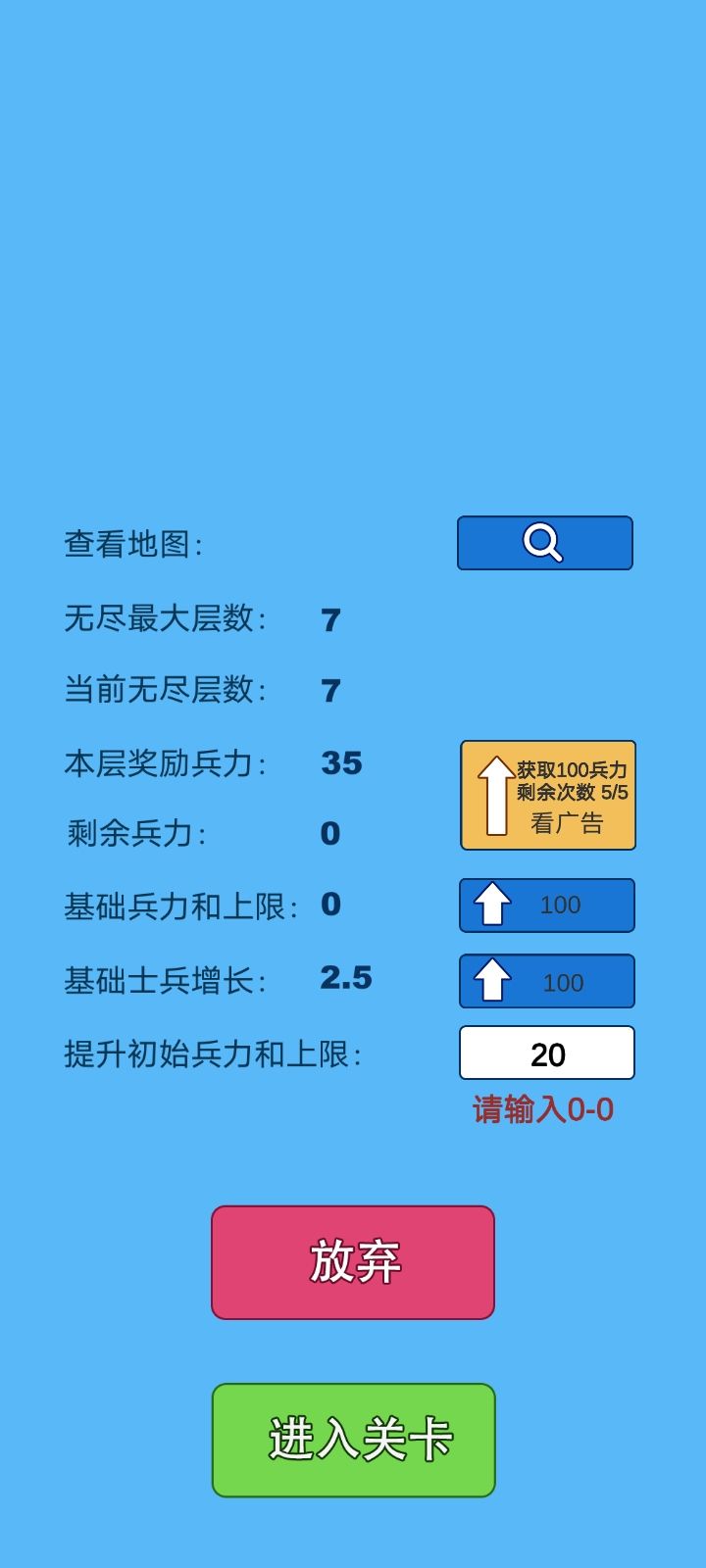This screenshot has height=1568, width=706.
Task: Click the magnifying glass to view the map
Action: click(545, 543)
